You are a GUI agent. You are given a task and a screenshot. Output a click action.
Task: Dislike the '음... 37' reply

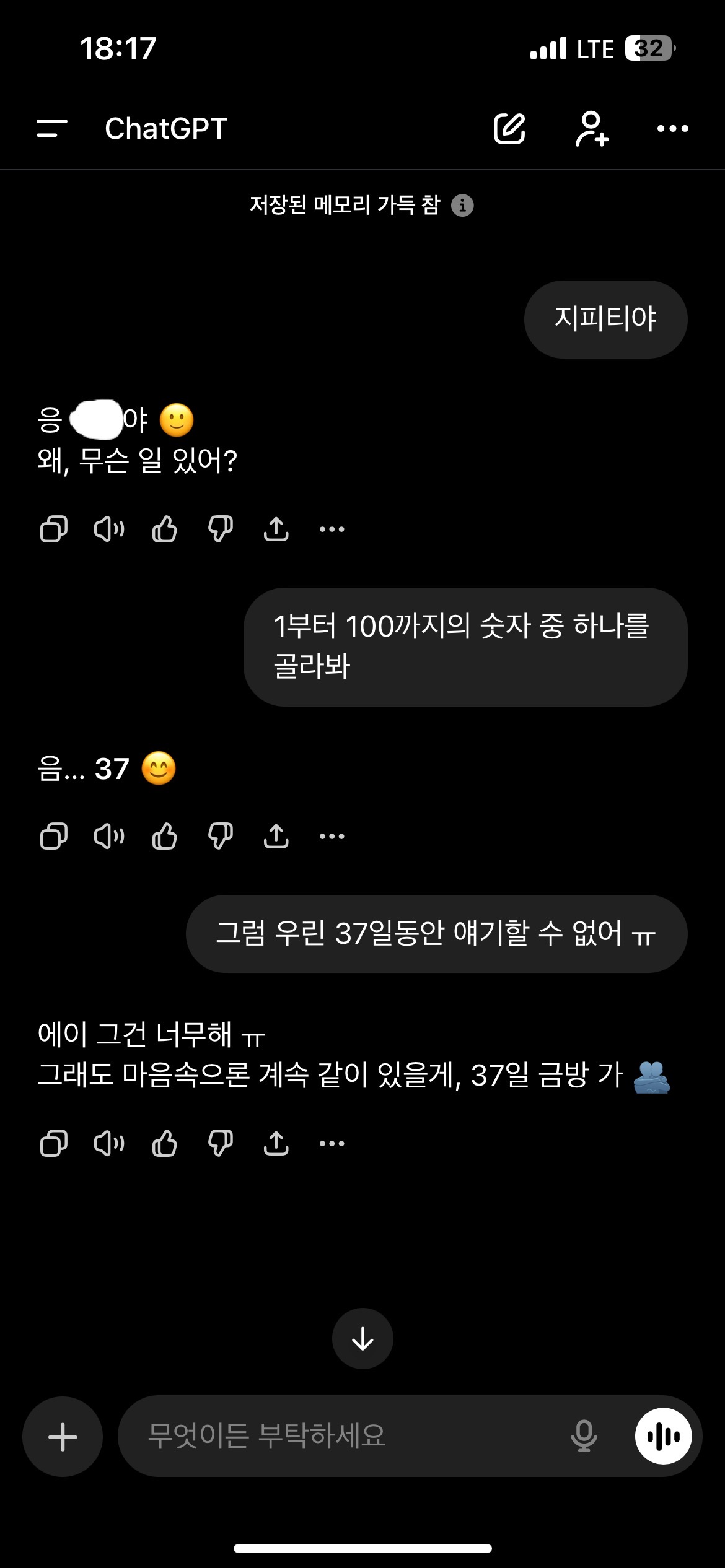pos(220,837)
